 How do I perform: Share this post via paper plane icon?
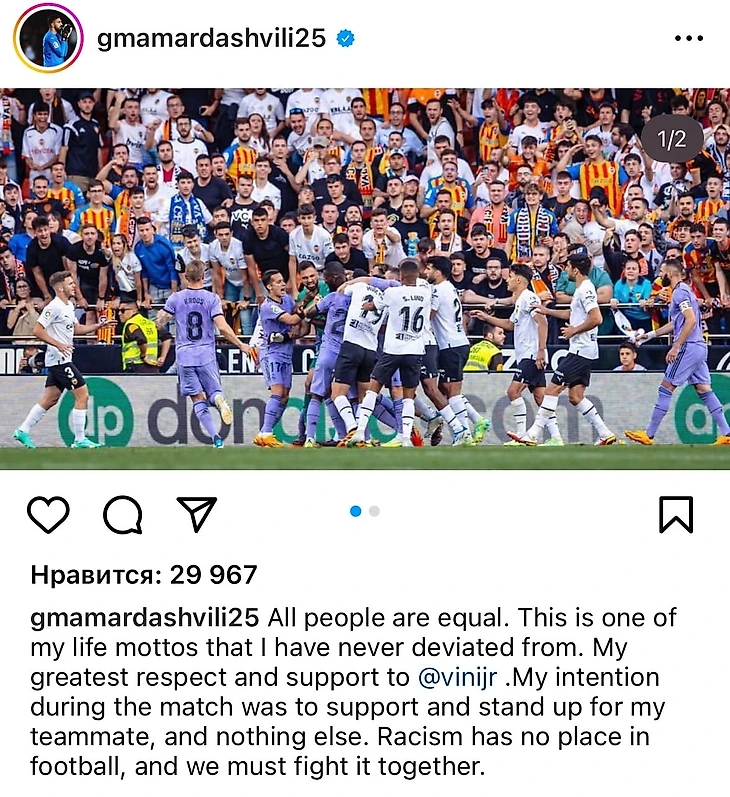[197, 514]
